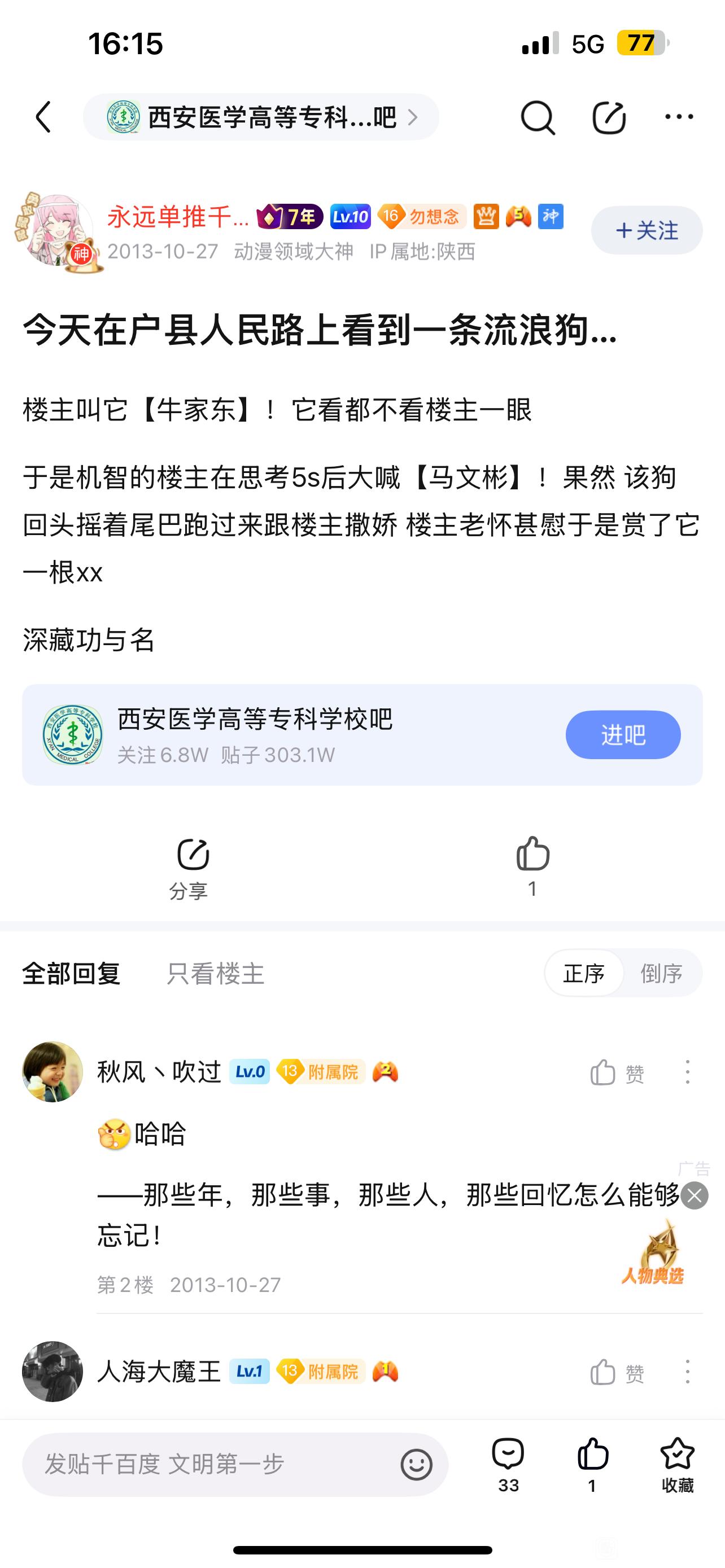
Task: Search within this forum
Action: tap(538, 117)
